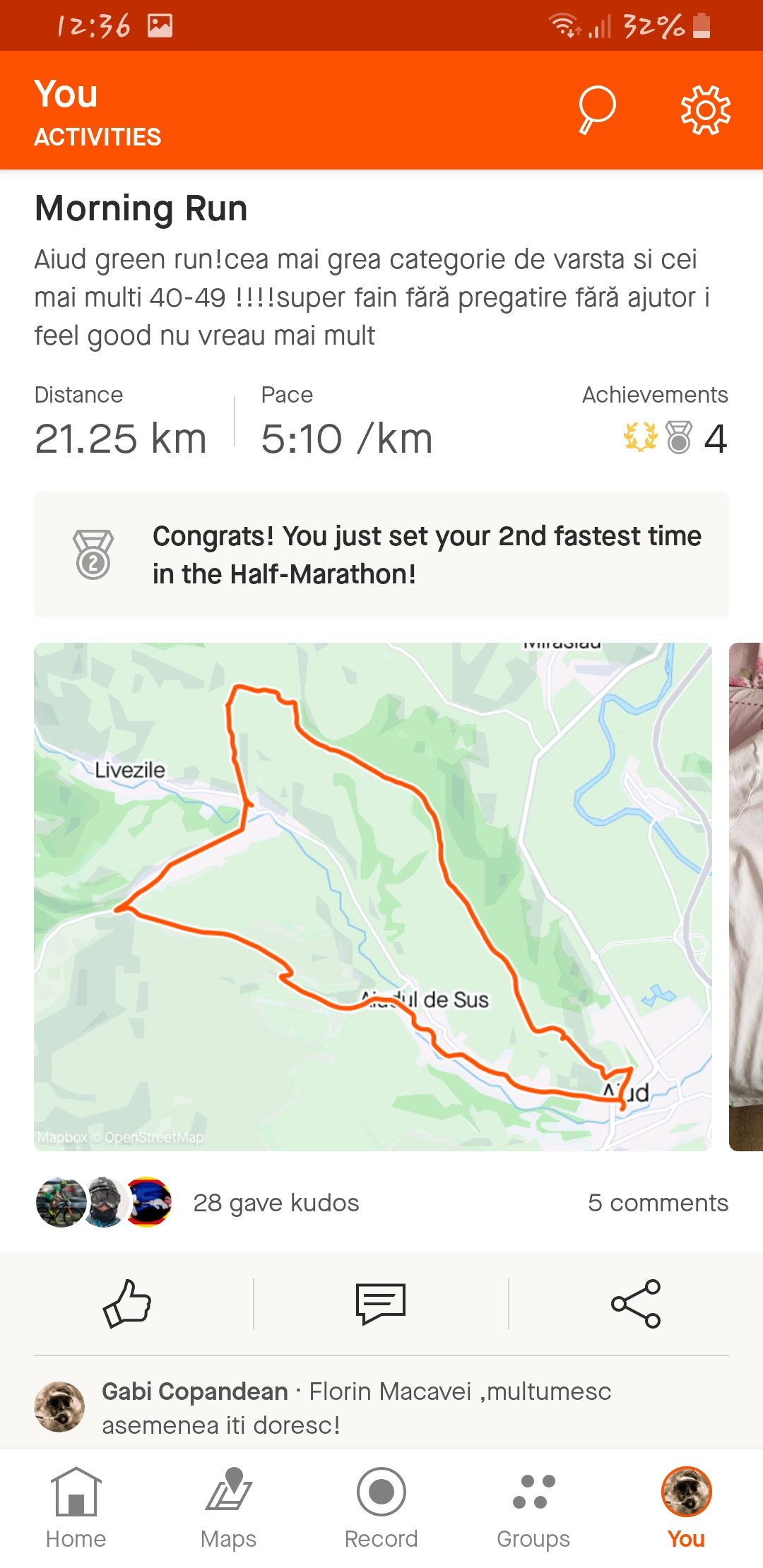
Task: Open the Morning Run activity title
Action: coord(141,208)
